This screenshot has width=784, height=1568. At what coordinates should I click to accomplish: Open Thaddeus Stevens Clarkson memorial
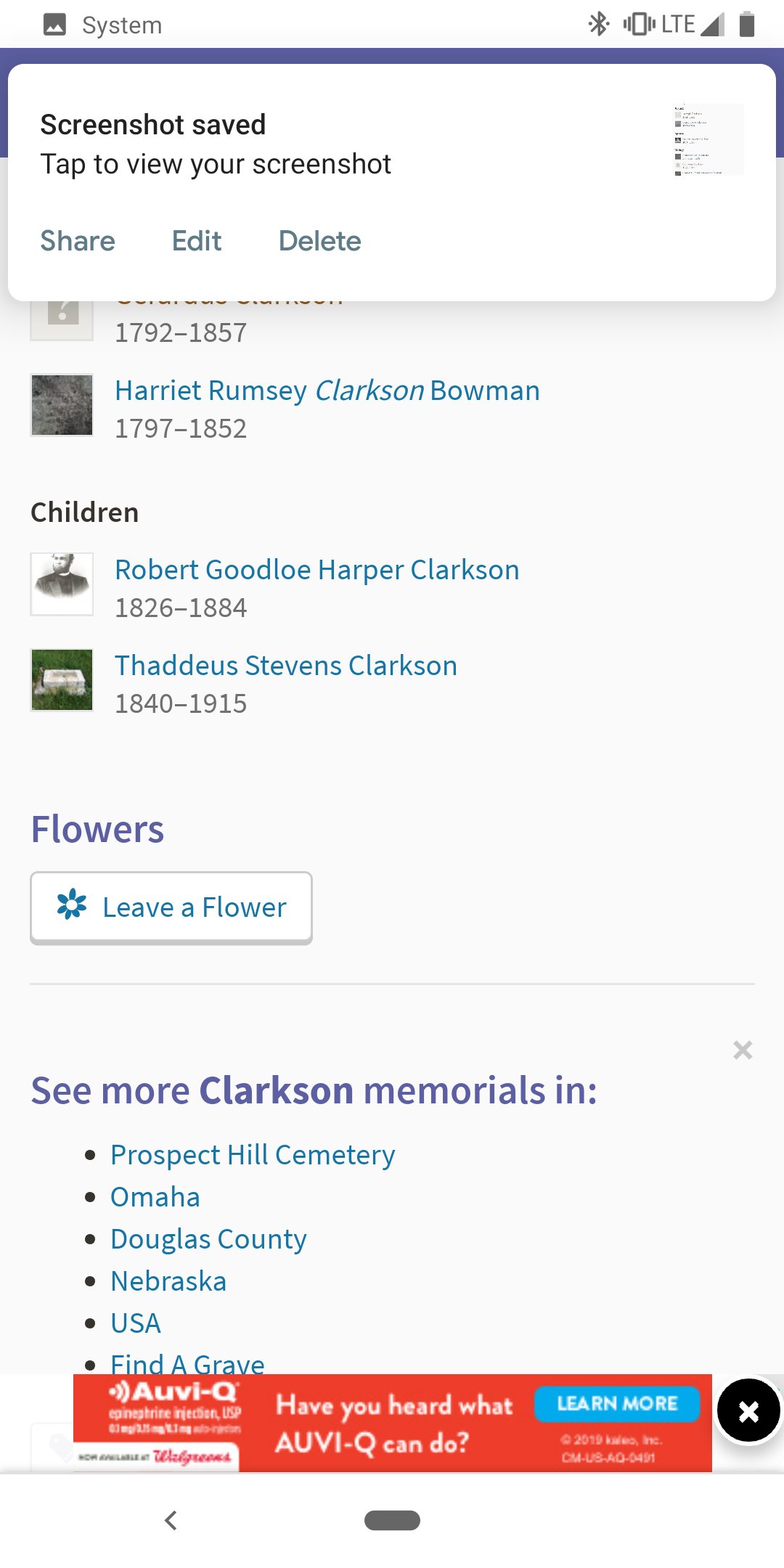(286, 666)
